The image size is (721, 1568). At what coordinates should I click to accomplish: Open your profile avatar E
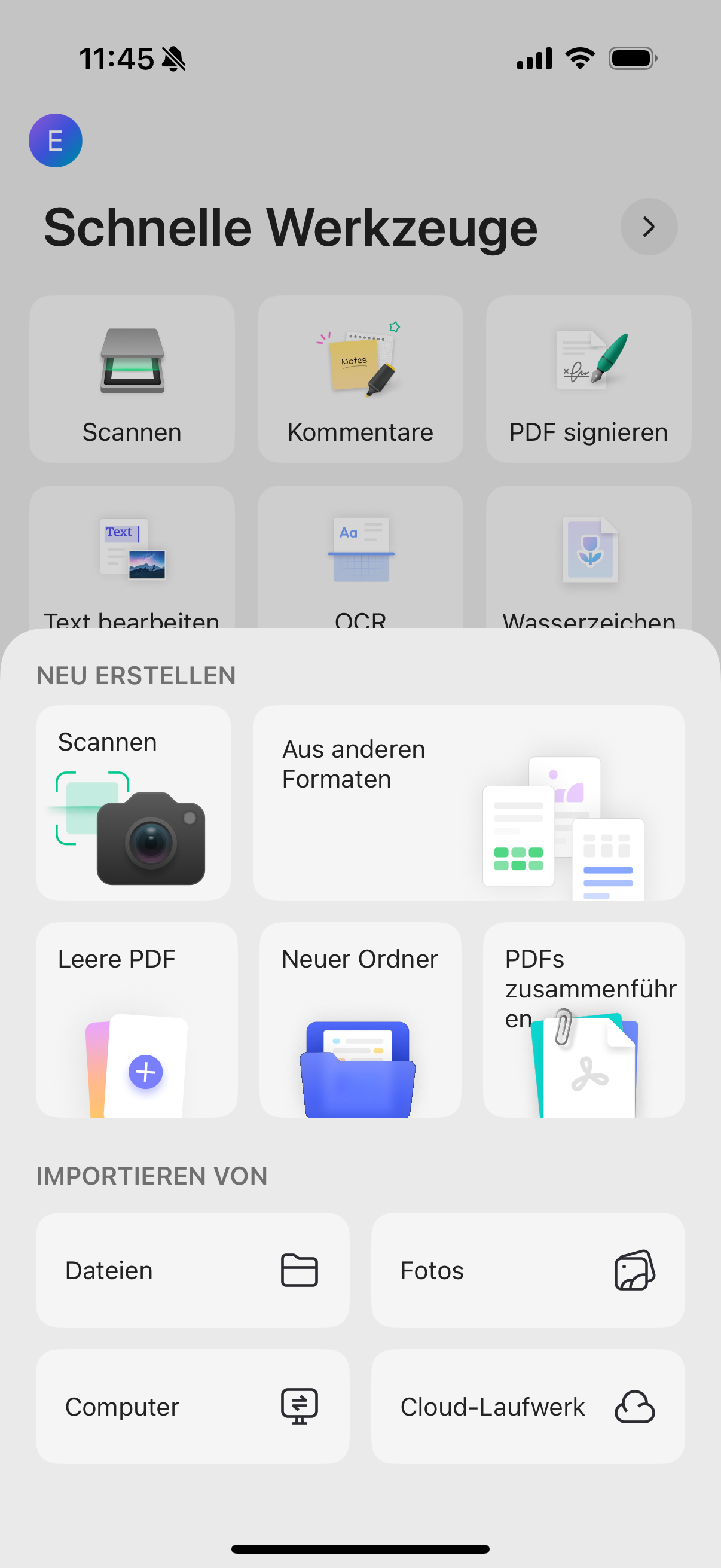point(56,140)
